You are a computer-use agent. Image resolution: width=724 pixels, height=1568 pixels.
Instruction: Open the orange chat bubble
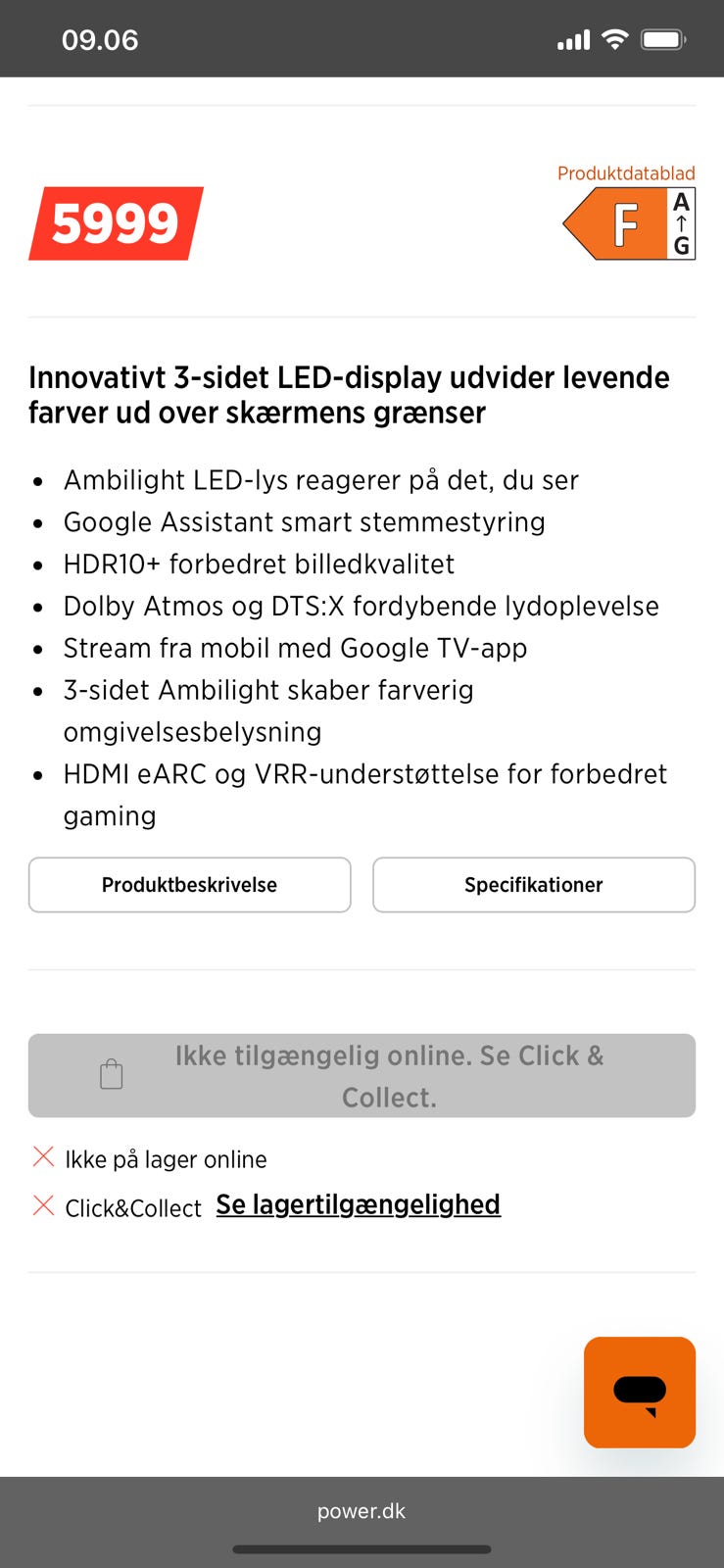tap(639, 1392)
